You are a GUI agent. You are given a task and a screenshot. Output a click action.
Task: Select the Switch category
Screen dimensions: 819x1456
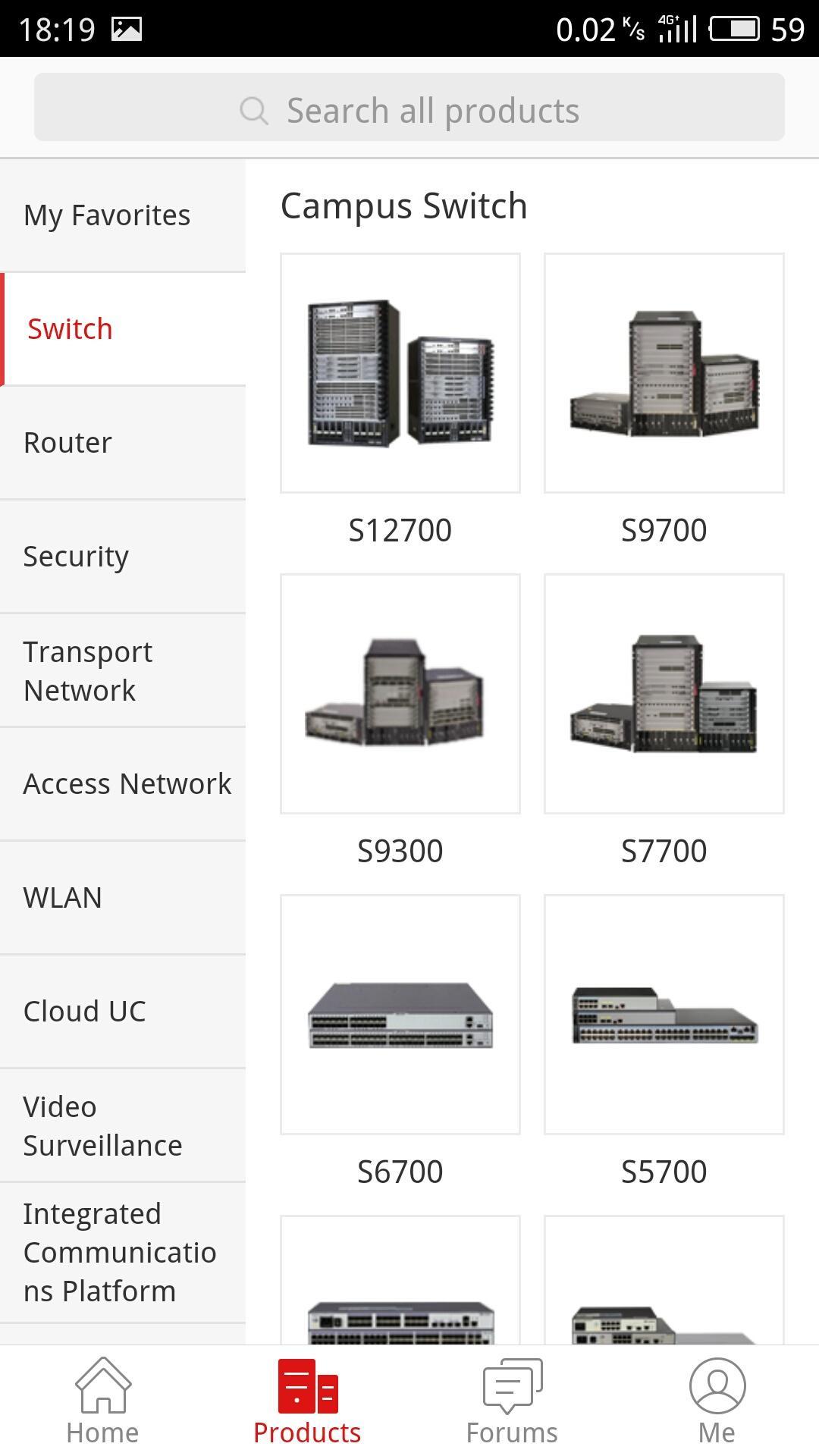click(x=123, y=329)
